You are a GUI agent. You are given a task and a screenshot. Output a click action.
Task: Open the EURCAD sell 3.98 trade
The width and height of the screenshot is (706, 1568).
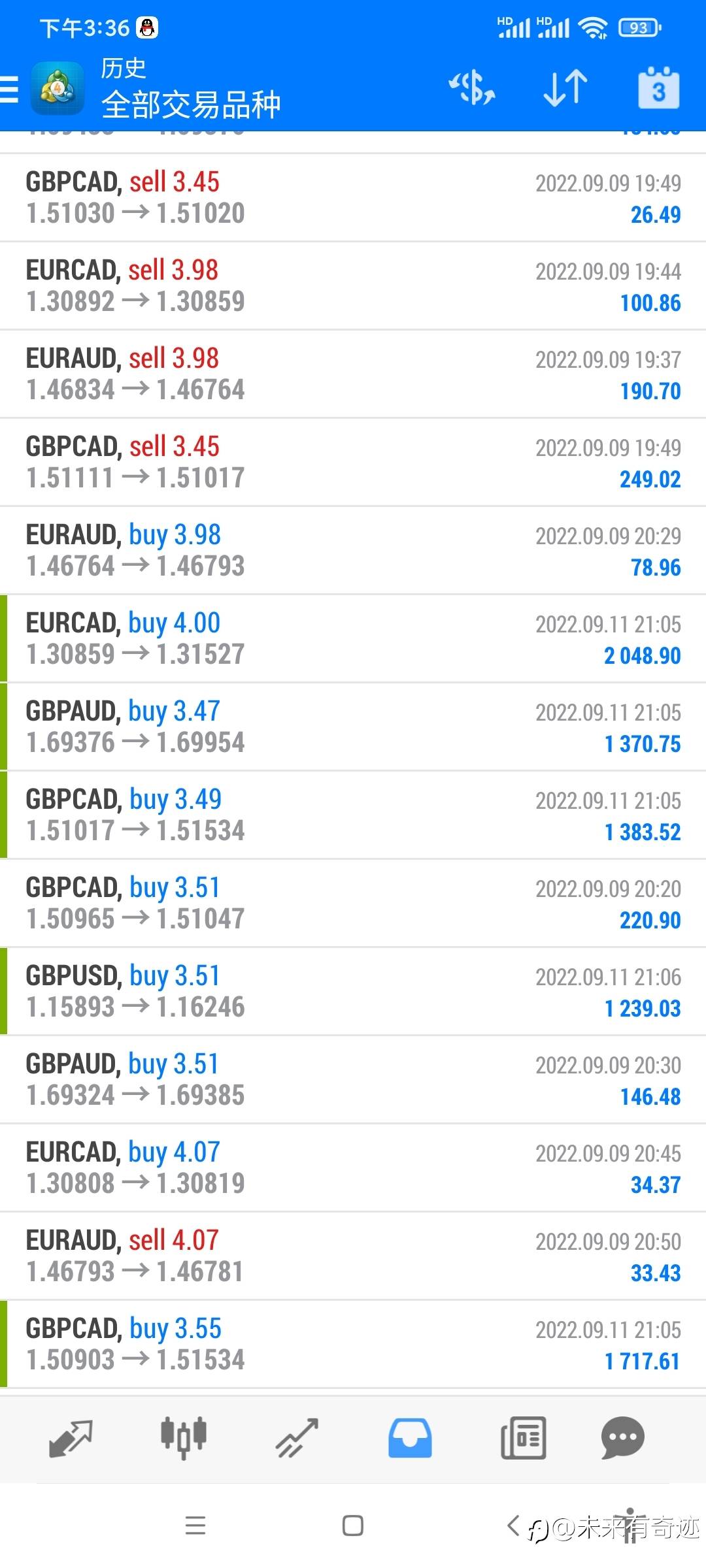[353, 286]
